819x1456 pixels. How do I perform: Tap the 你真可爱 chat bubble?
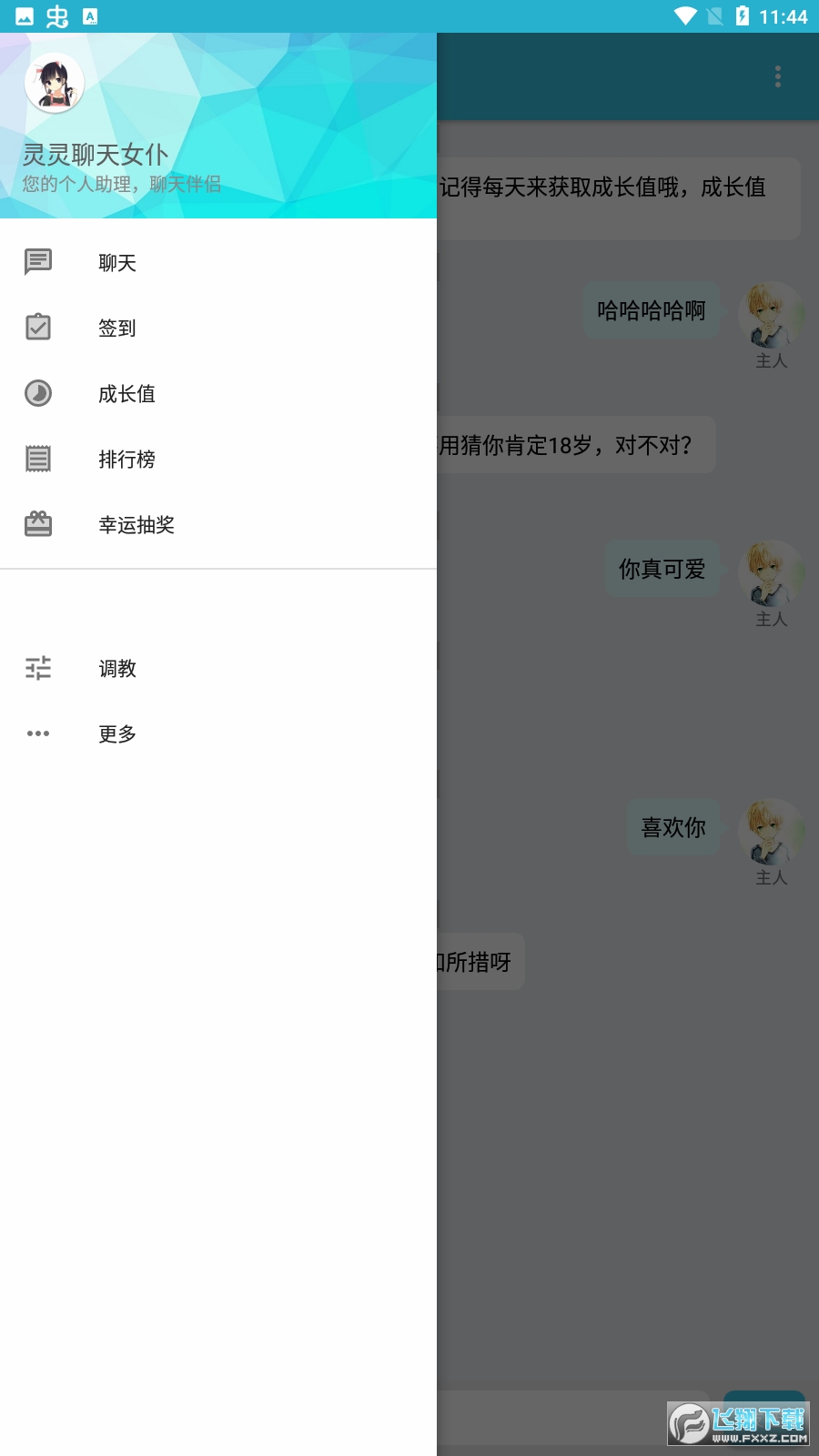pos(662,568)
